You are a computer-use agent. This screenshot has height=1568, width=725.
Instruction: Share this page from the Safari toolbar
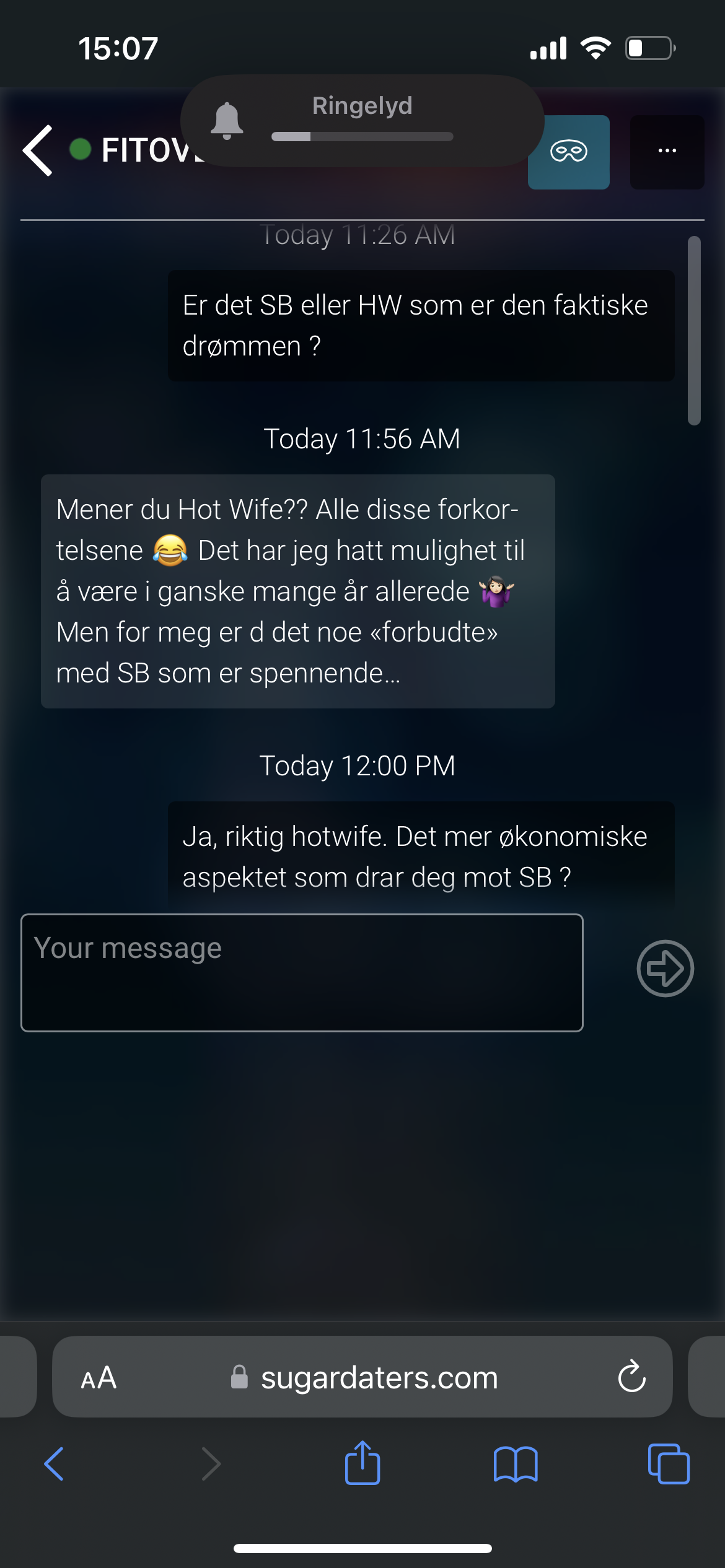pyautogui.click(x=362, y=1462)
